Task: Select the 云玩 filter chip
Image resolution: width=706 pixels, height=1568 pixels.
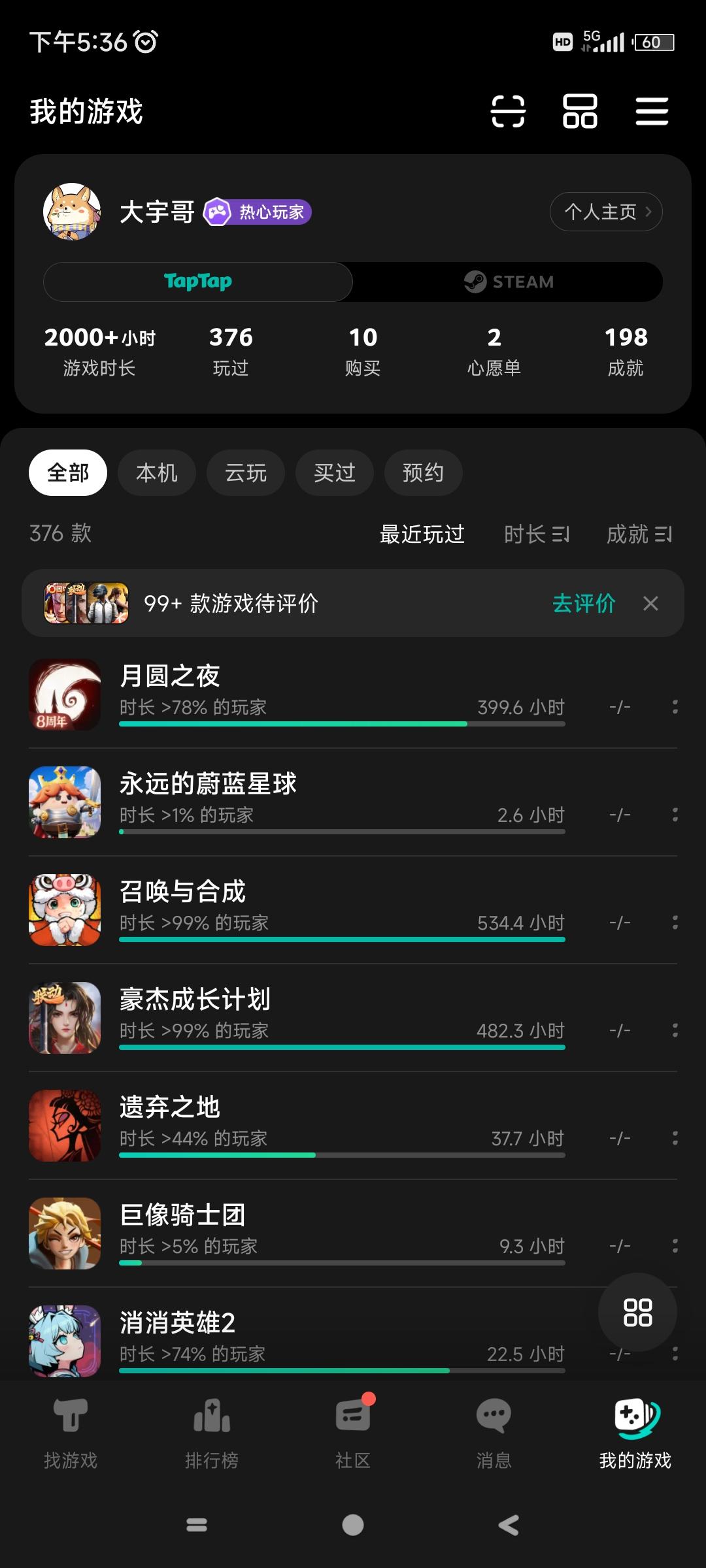Action: tap(246, 472)
